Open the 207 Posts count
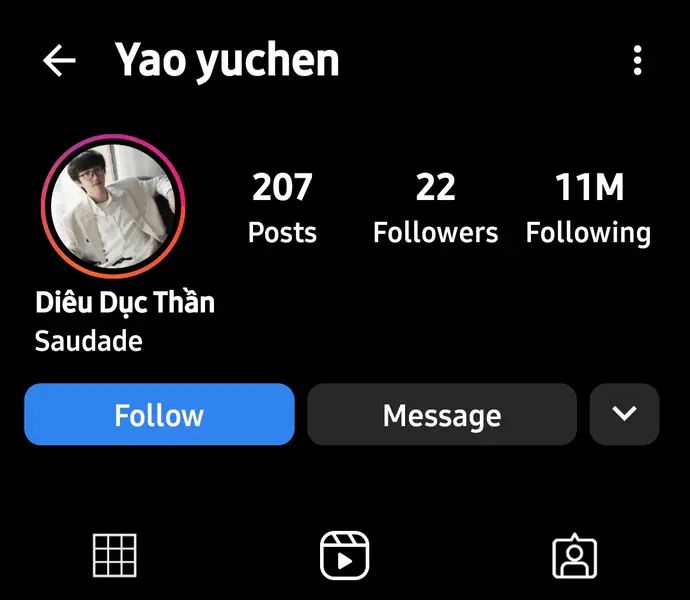The height and width of the screenshot is (600, 690). (x=282, y=207)
